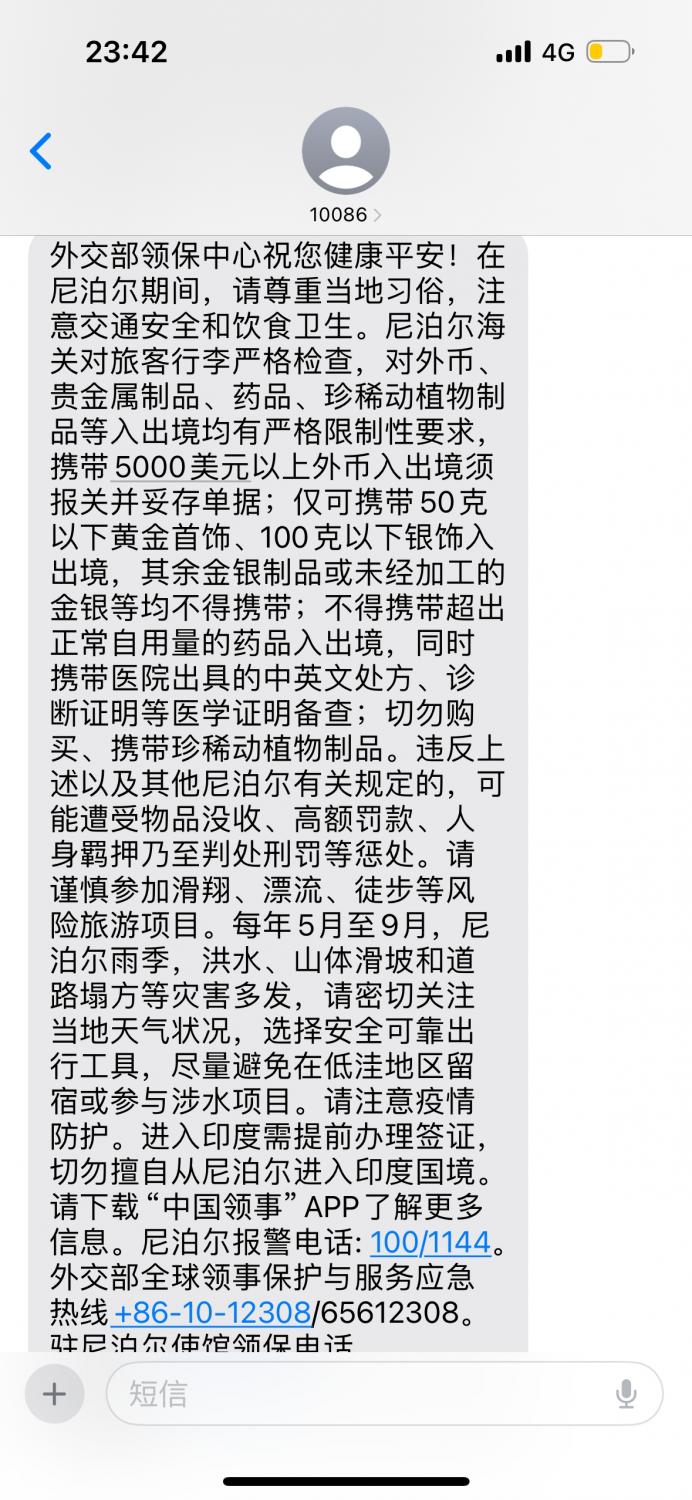
Task: Call the Nepal police number 100/1144
Action: click(x=430, y=1242)
